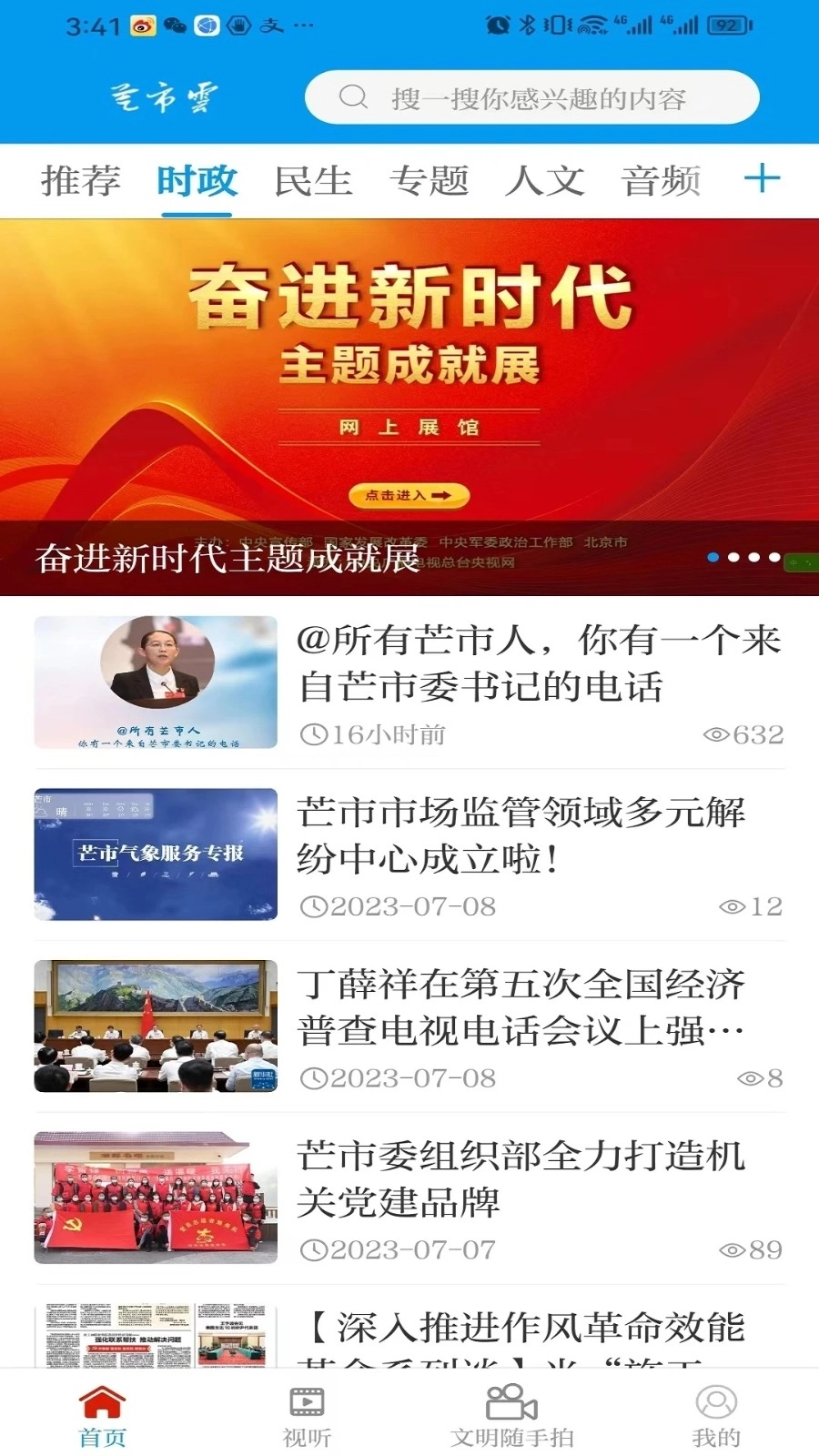The width and height of the screenshot is (819, 1456).
Task: Go to the 人文 tab
Action: [x=544, y=180]
